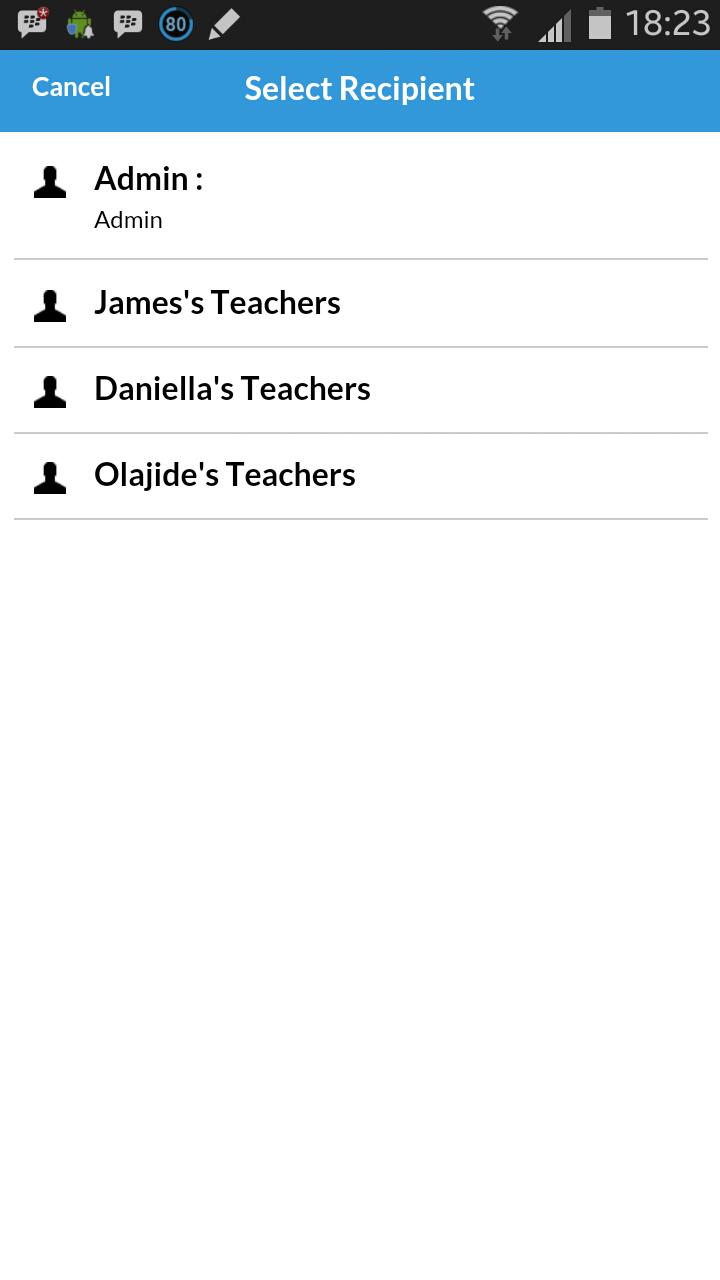Viewport: 720px width, 1280px height.
Task: Tap the cellular signal strength indicator
Action: coord(554,22)
